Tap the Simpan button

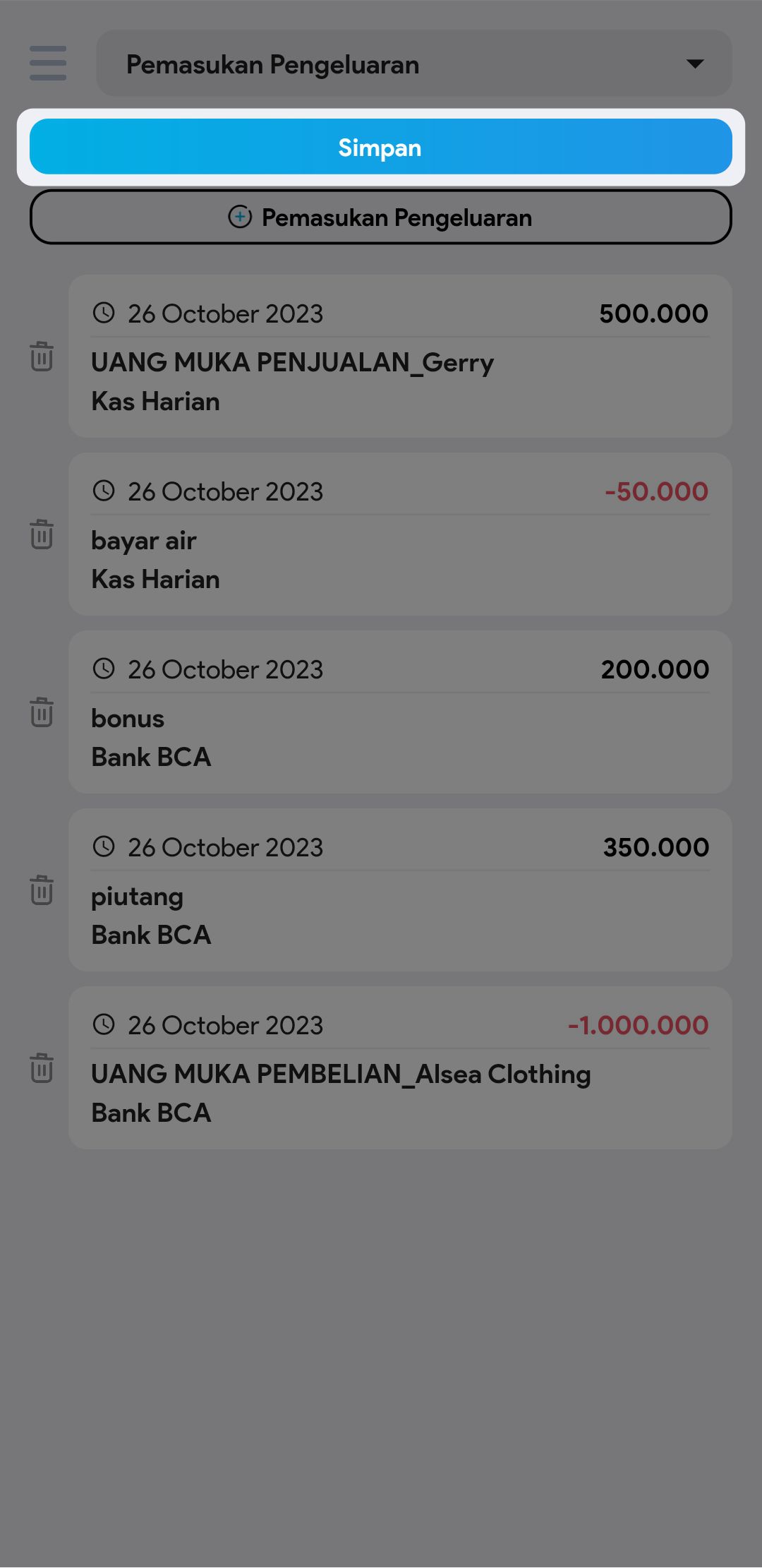pyautogui.click(x=380, y=147)
